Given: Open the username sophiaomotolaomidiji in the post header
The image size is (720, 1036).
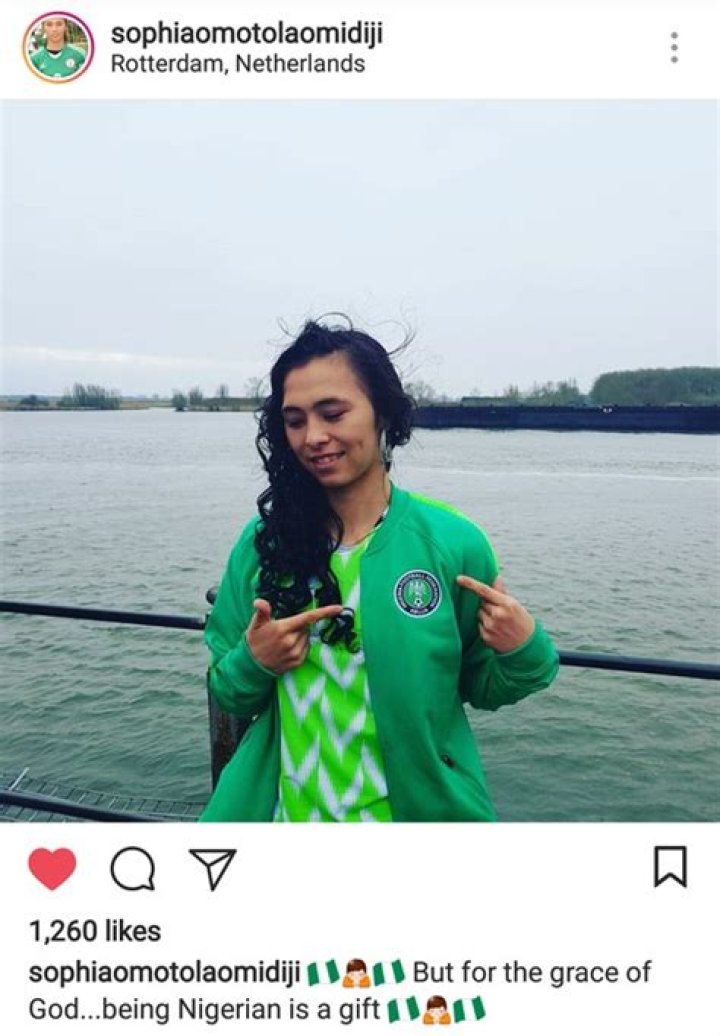Looking at the screenshot, I should coord(246,33).
